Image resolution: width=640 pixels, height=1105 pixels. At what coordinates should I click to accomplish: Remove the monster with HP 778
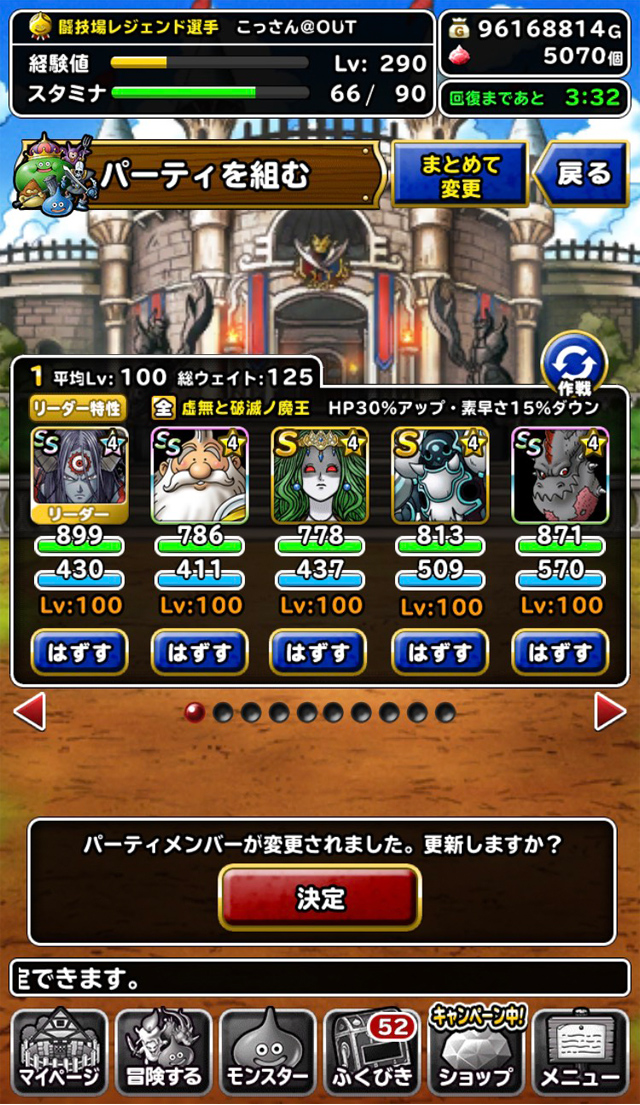coord(319,653)
